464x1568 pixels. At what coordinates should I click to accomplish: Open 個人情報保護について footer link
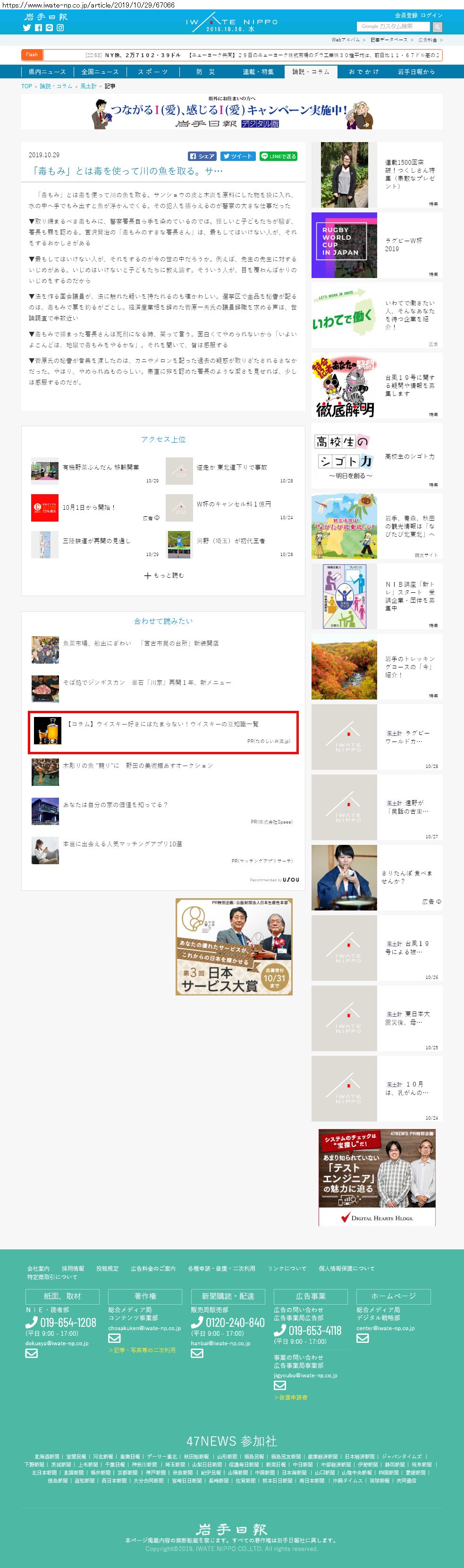346,1268
